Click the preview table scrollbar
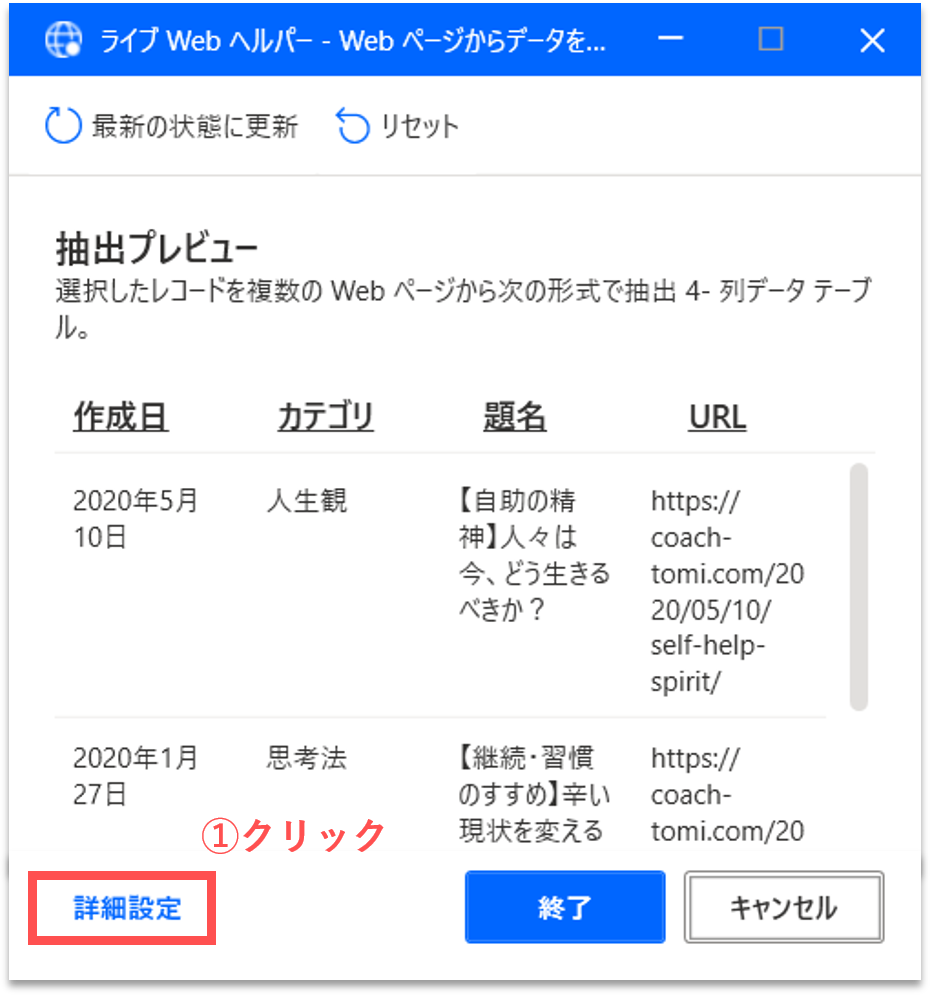Image resolution: width=930 pixels, height=995 pixels. pos(857,585)
